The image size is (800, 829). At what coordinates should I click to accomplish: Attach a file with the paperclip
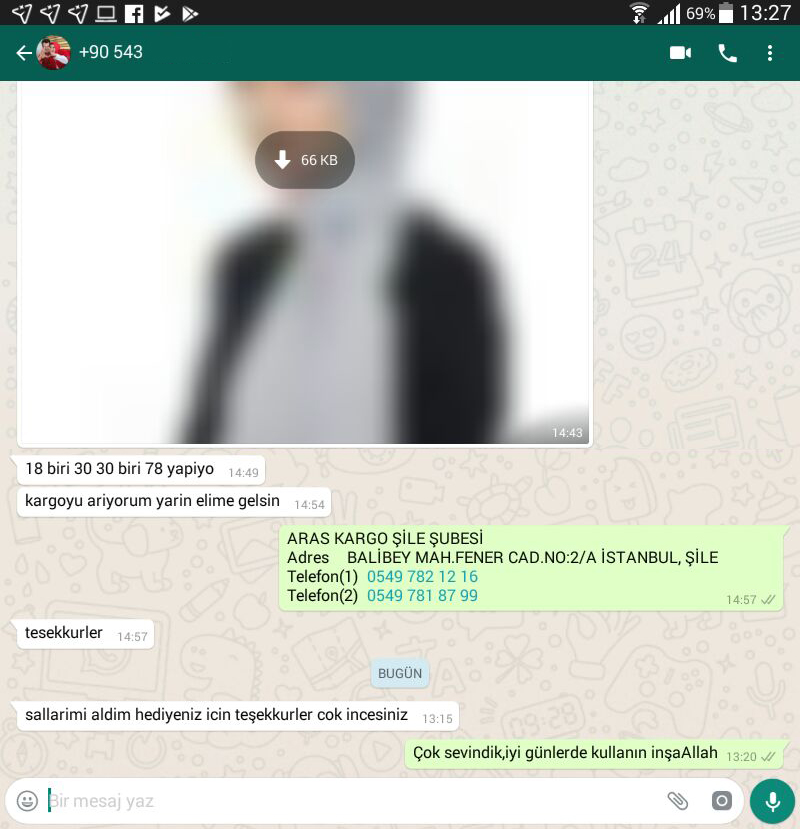[x=678, y=801]
